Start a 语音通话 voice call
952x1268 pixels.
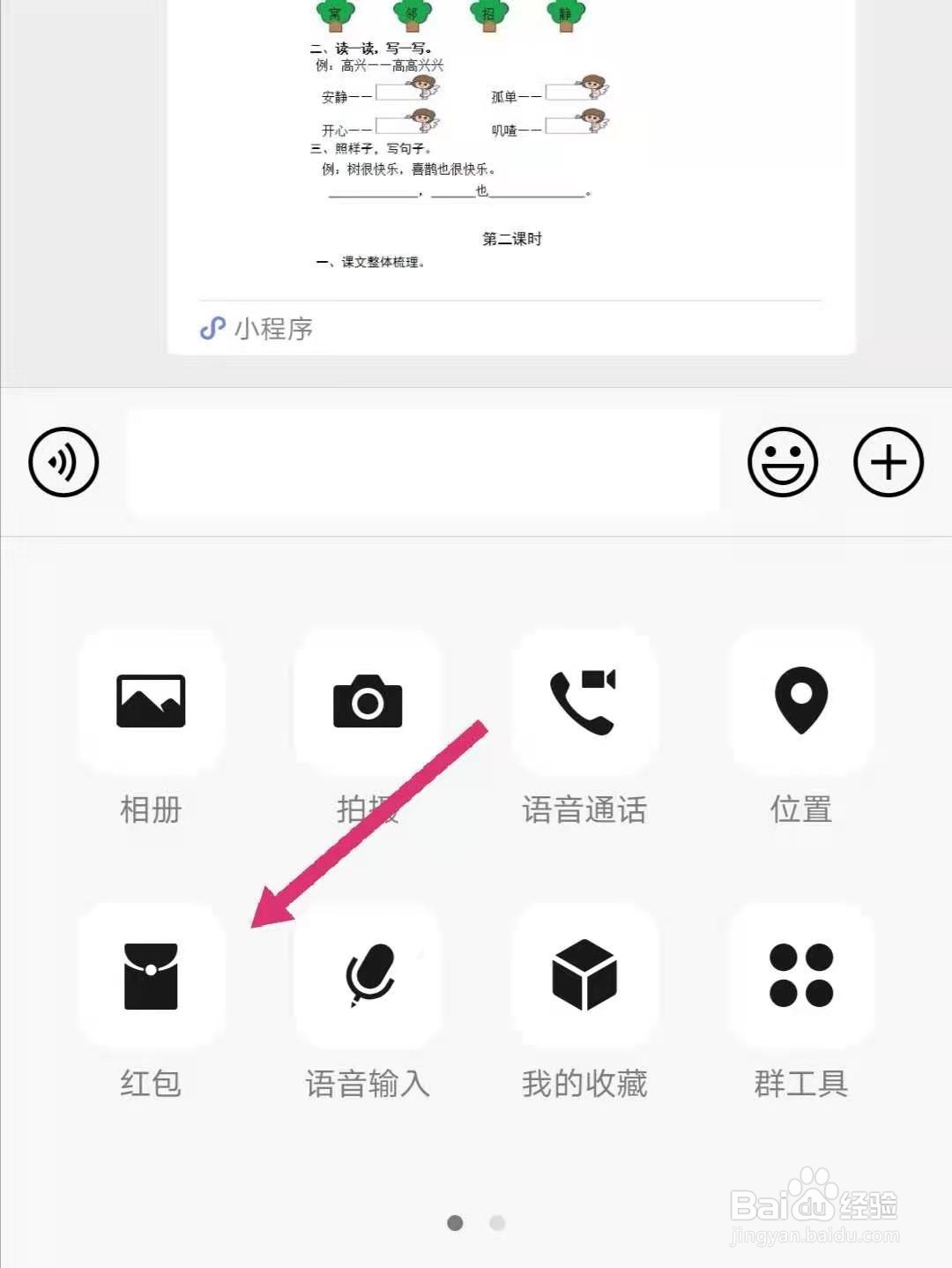click(x=584, y=701)
